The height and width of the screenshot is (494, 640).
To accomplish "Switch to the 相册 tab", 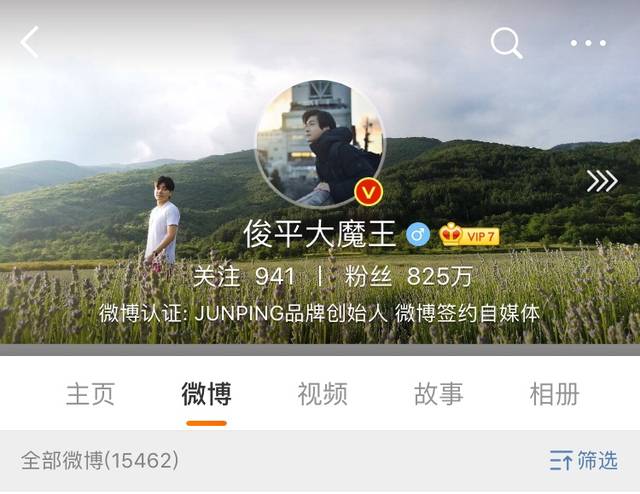I will pos(554,394).
